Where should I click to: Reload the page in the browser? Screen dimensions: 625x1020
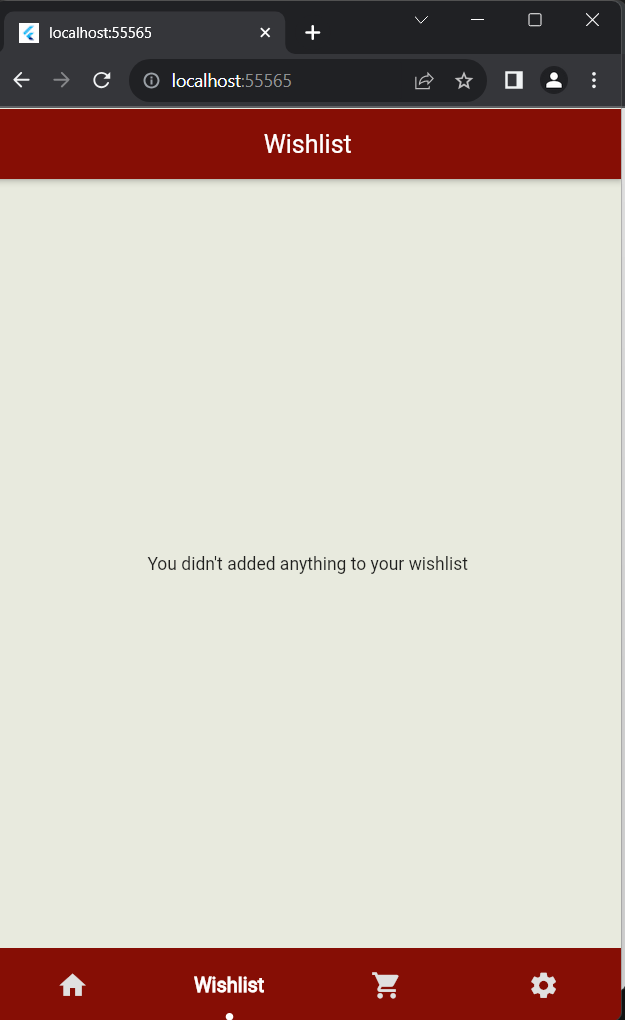101,81
